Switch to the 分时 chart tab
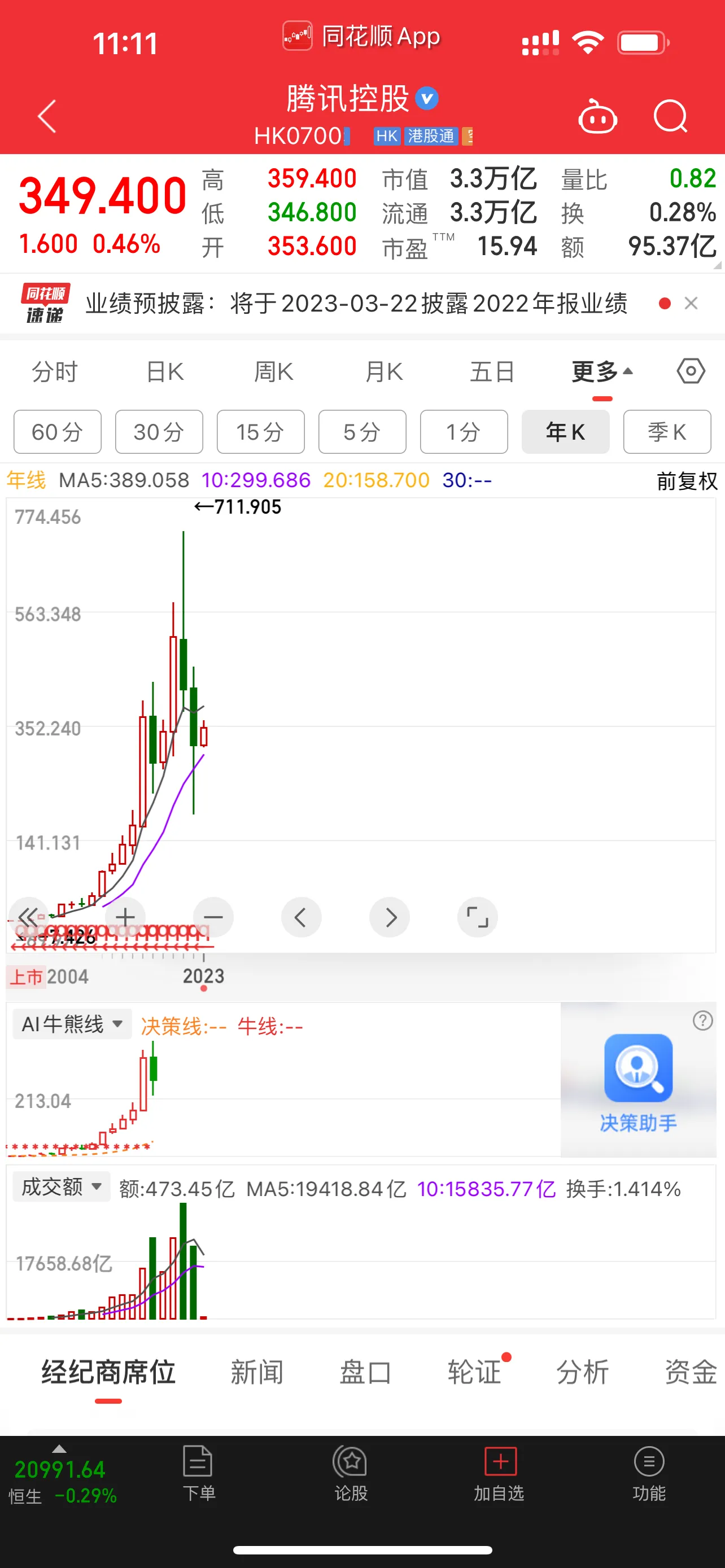This screenshot has height=1568, width=725. pos(55,371)
